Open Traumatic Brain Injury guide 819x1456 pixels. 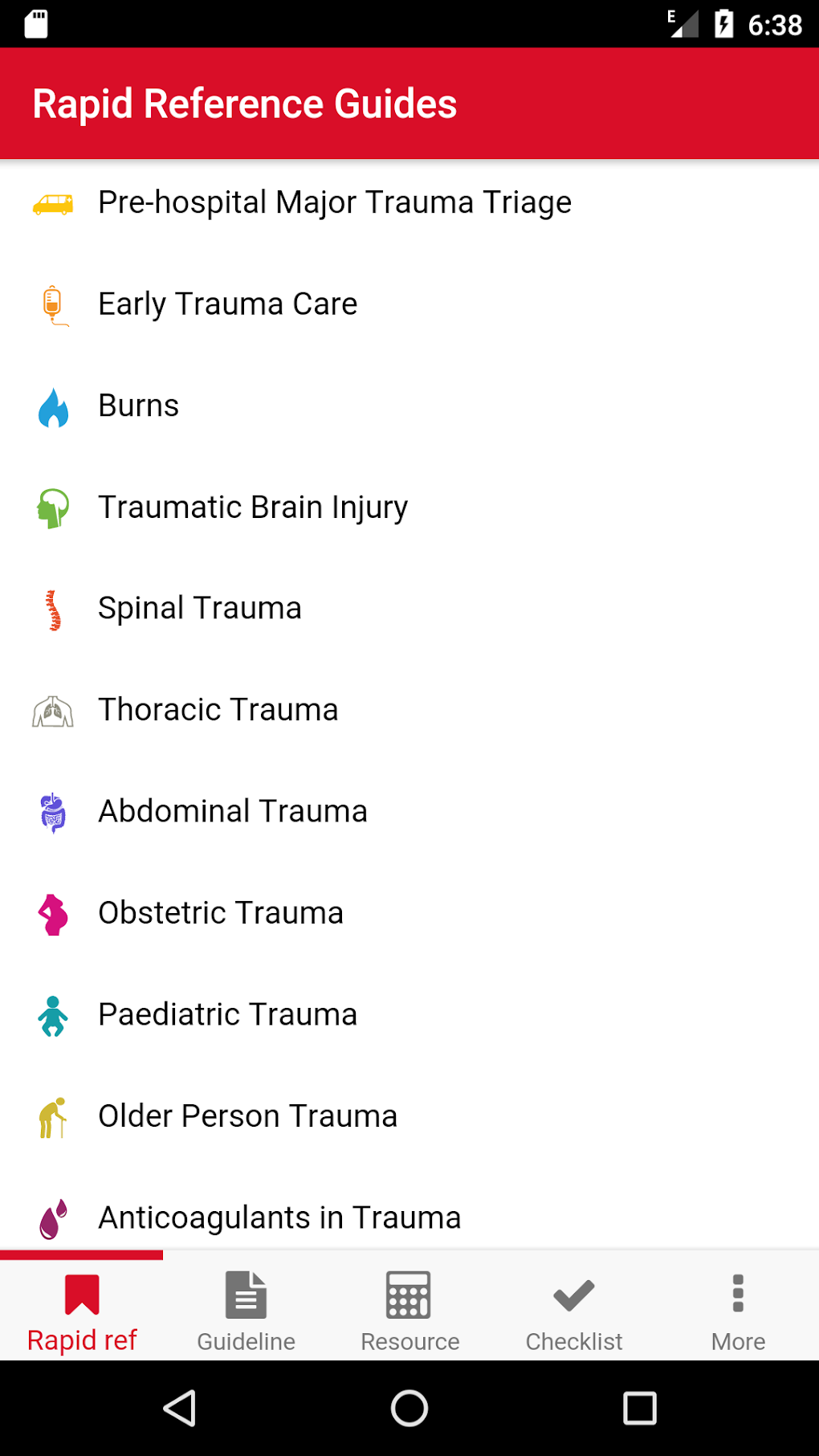pyautogui.click(x=253, y=508)
